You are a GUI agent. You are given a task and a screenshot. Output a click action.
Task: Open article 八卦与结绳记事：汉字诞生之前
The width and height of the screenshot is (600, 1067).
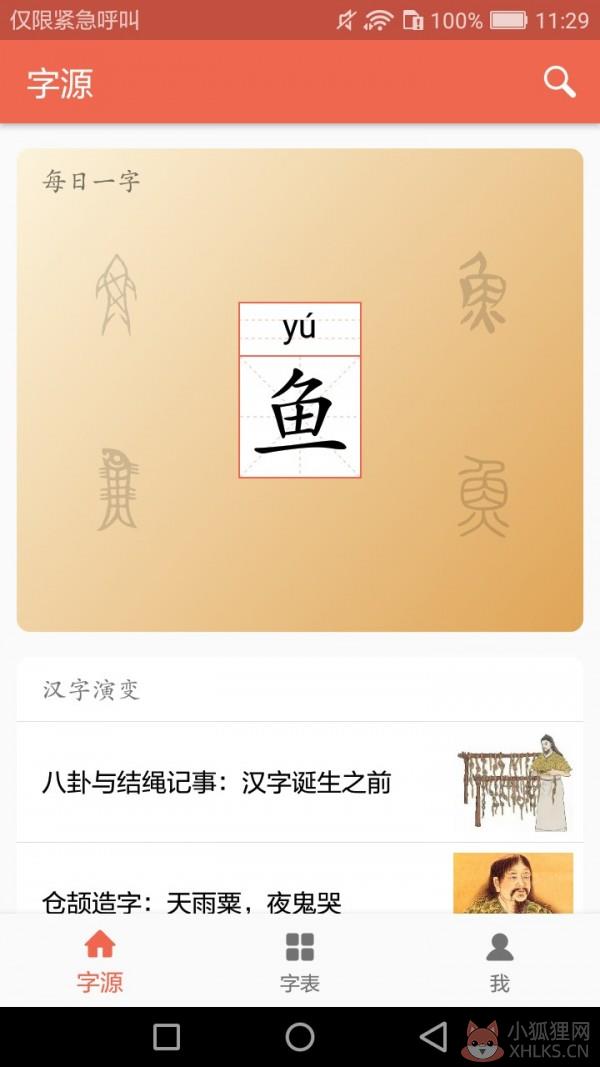(x=300, y=782)
